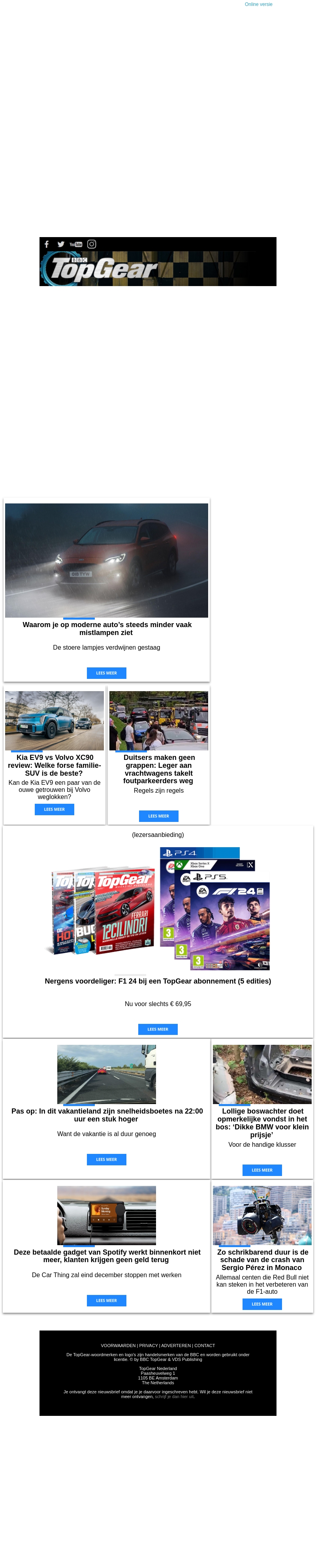
Task: Read more about vakantieland snelheidsboetes
Action: pyautogui.click(x=107, y=1159)
